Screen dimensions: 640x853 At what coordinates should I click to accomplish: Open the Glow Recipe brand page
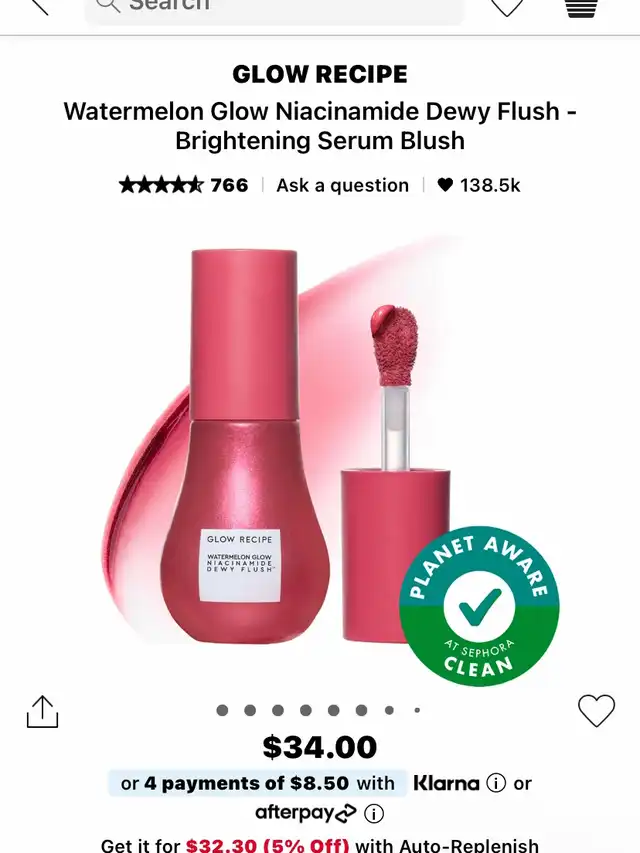(x=320, y=74)
